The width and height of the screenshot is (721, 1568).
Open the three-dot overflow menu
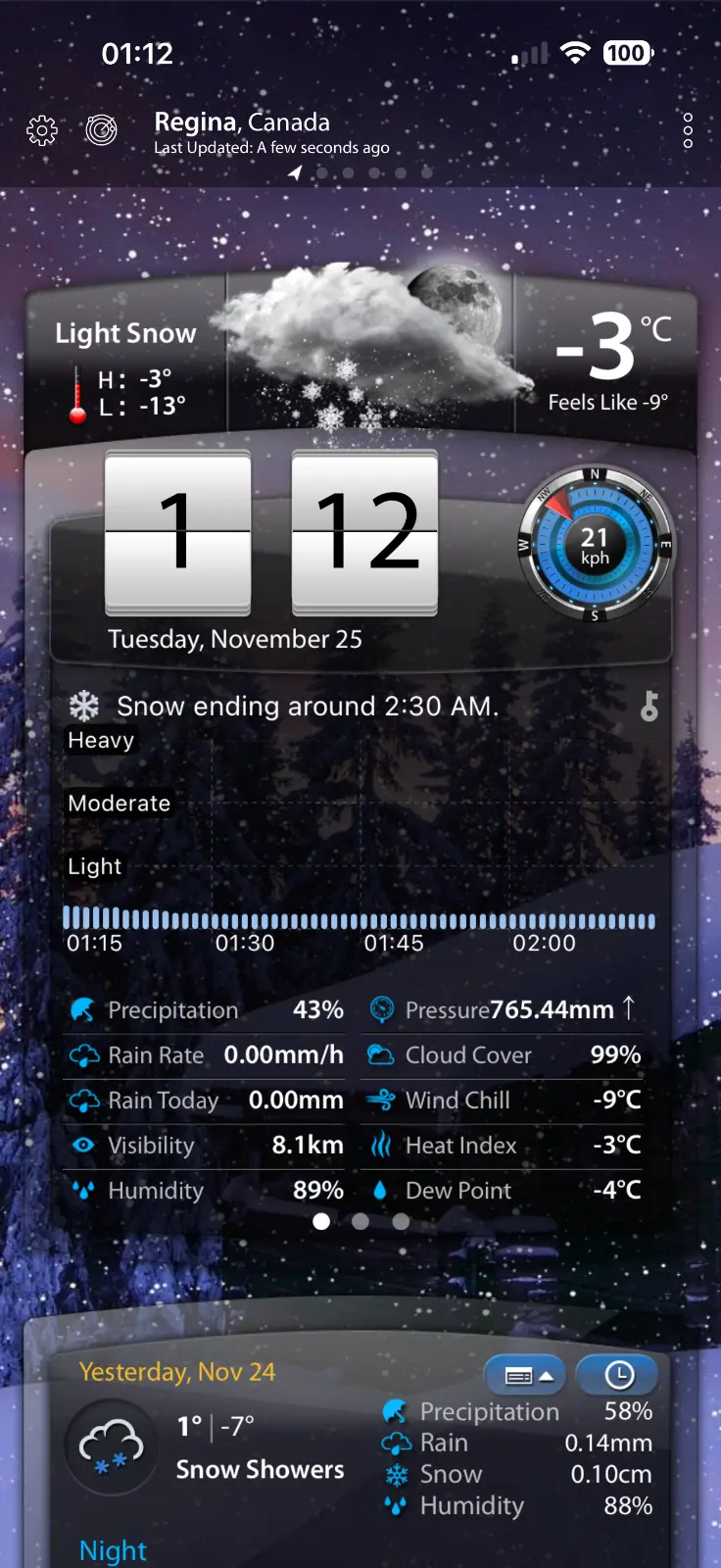[x=688, y=130]
